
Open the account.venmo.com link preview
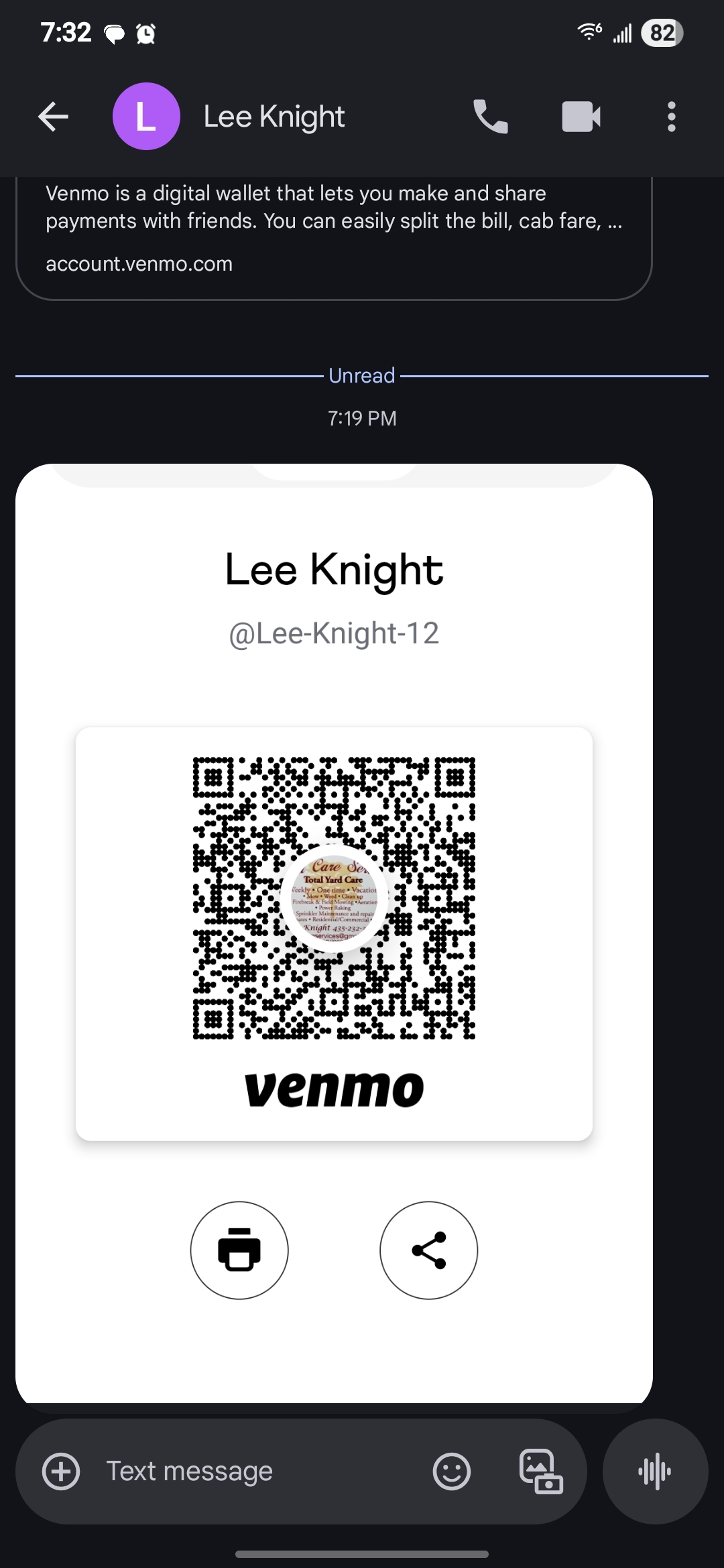[x=333, y=235]
